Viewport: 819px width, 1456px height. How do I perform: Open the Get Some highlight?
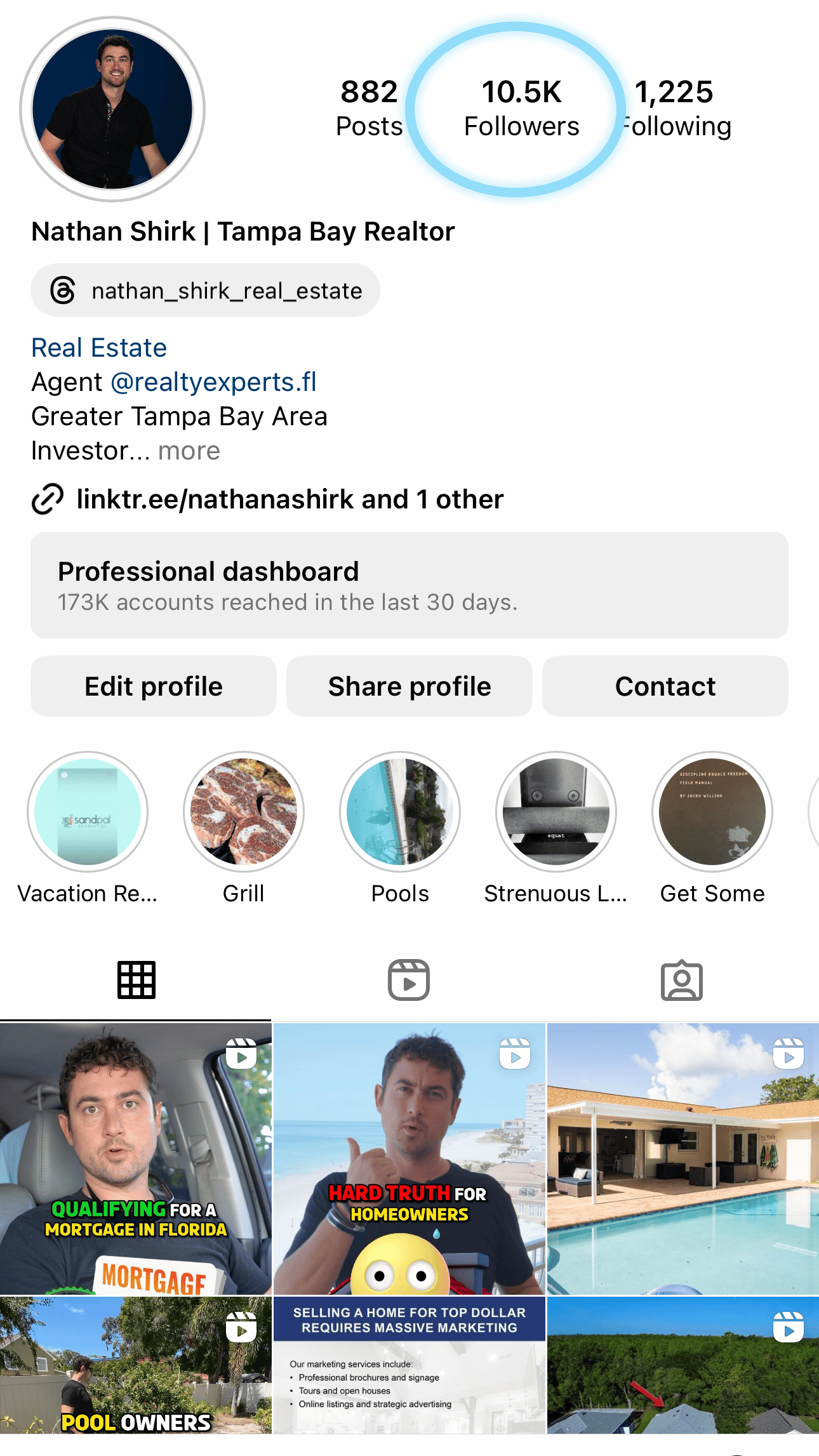pyautogui.click(x=712, y=812)
